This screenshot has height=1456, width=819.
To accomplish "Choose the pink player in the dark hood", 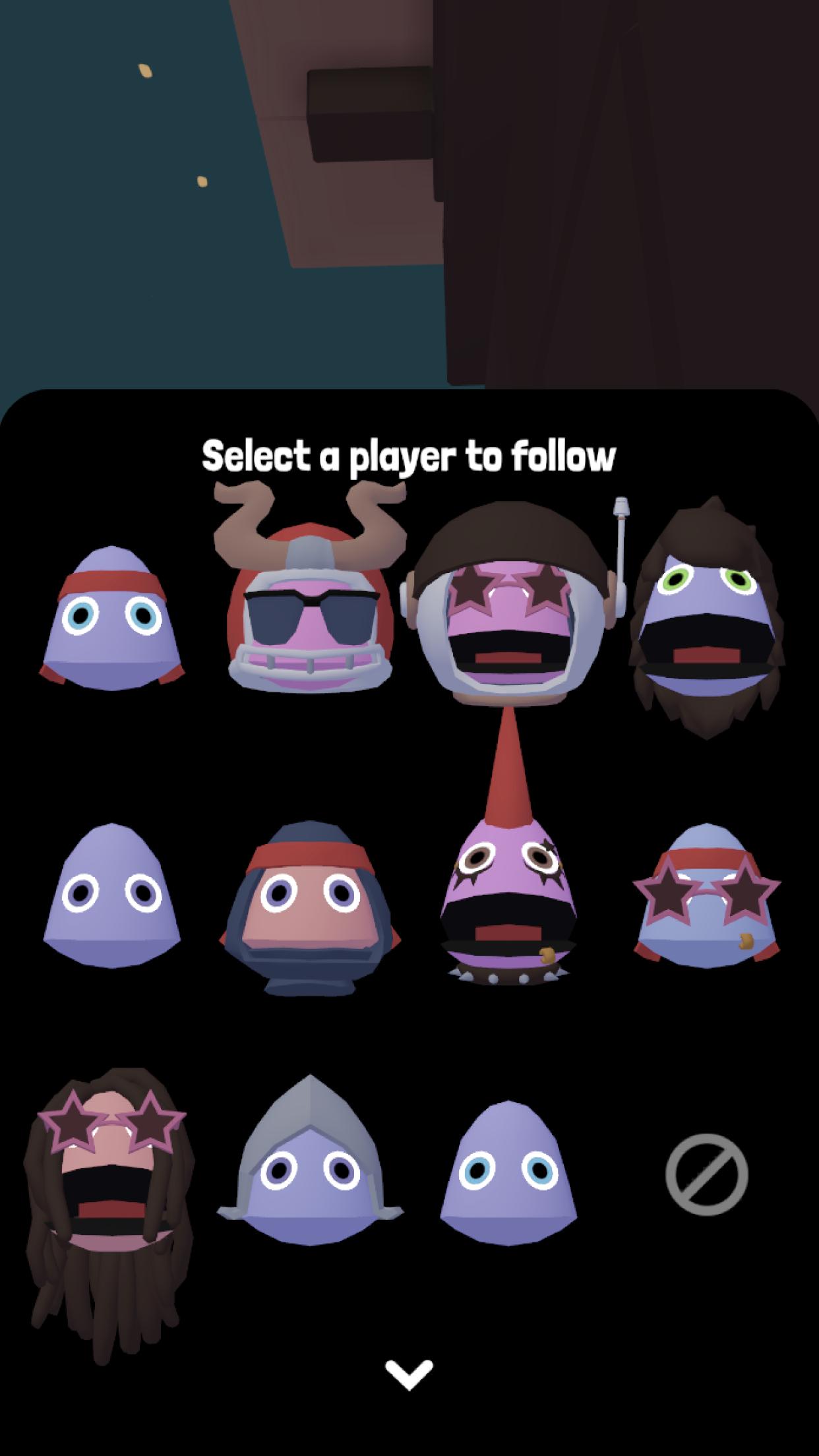I will (310, 907).
